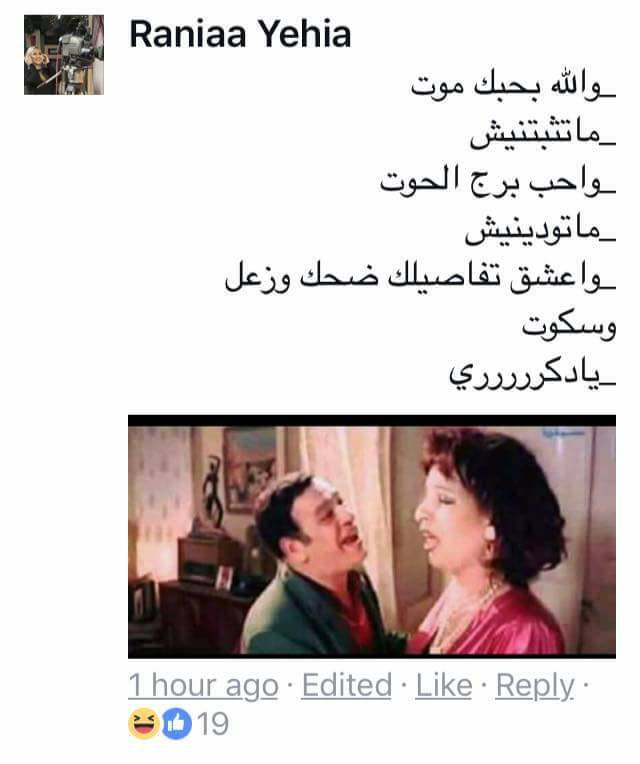This screenshot has width=640, height=764.
Task: Show the comment's Edited history
Action: [x=346, y=686]
